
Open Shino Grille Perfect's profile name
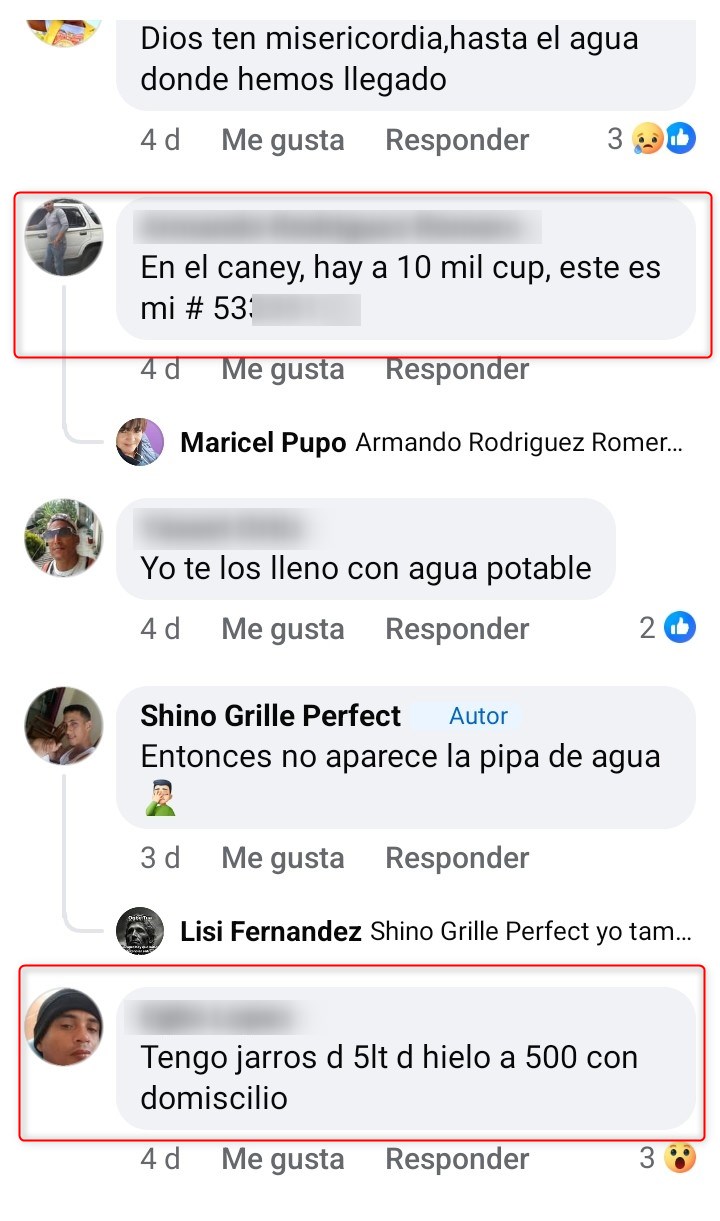(270, 716)
